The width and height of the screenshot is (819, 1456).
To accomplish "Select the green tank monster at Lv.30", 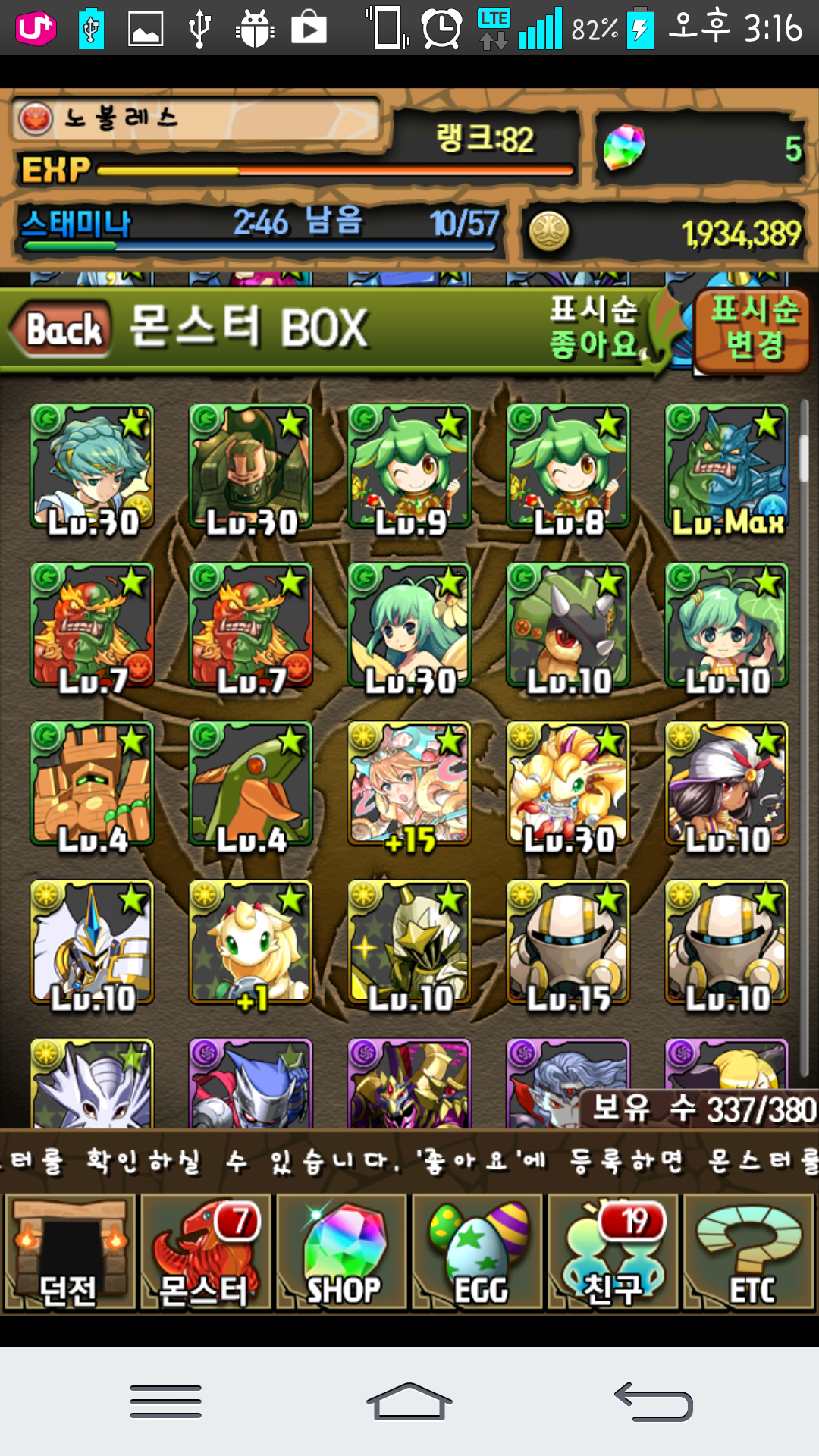I will [250, 468].
